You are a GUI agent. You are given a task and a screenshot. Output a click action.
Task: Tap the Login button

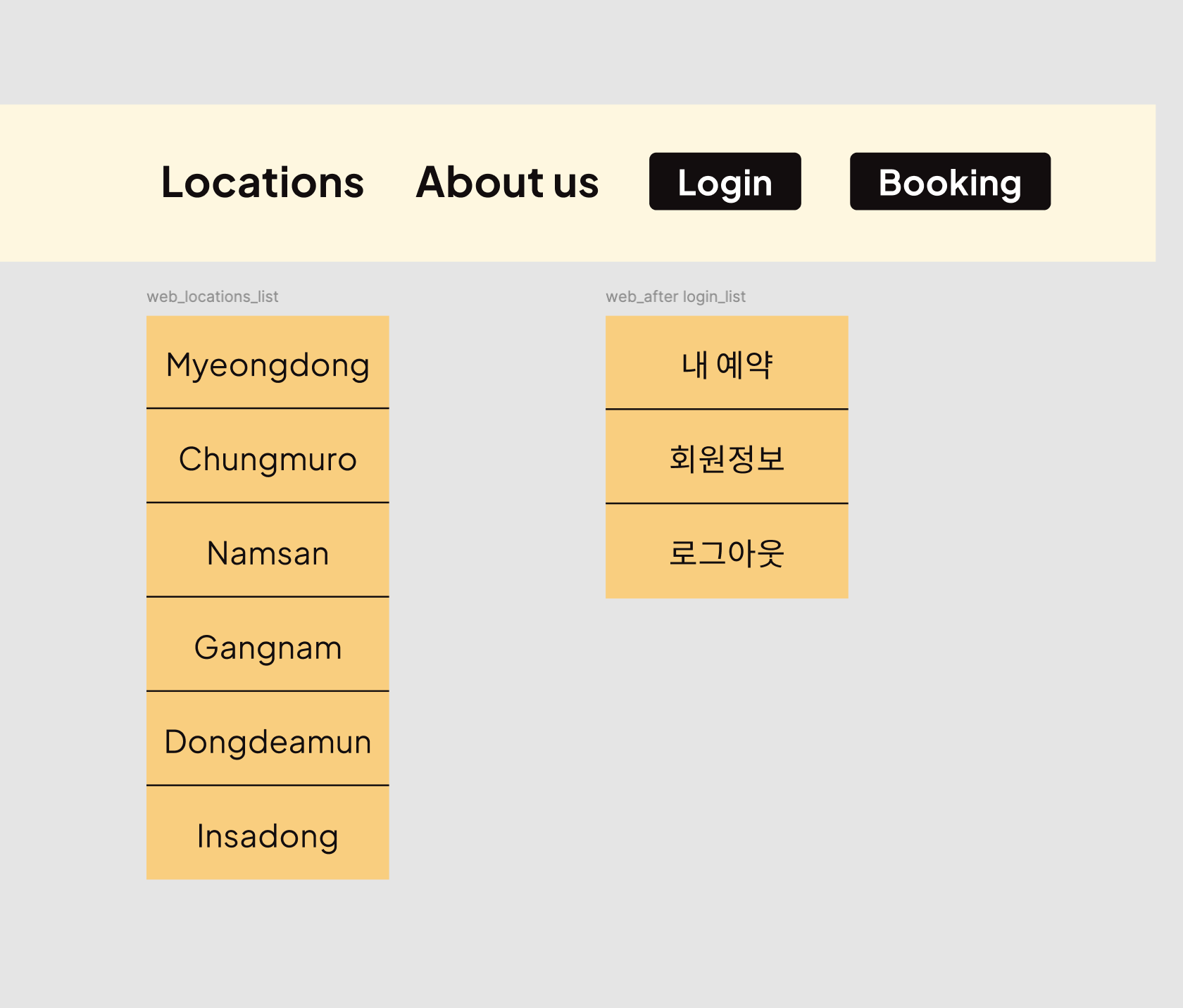click(725, 182)
